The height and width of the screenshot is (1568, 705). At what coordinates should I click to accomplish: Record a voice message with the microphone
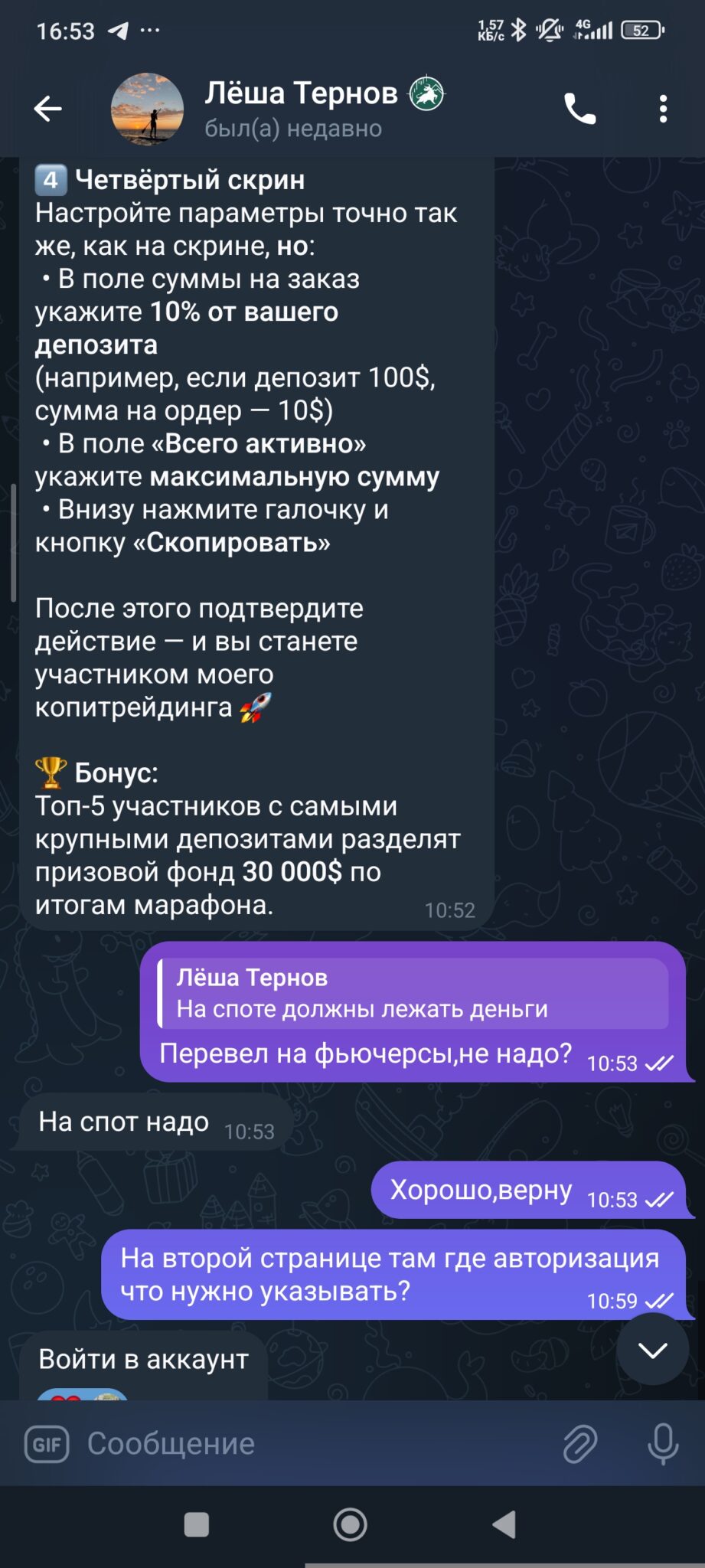tap(662, 1444)
